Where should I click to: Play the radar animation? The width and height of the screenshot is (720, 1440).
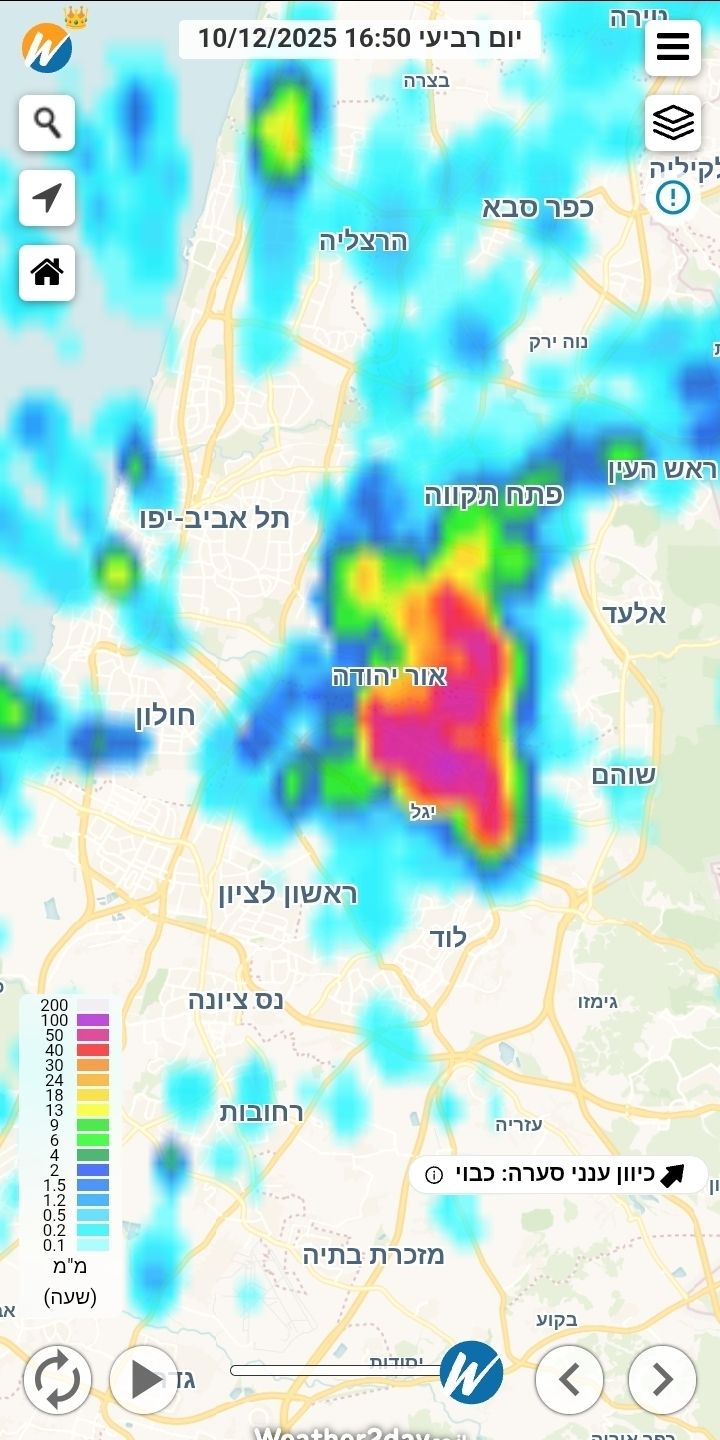click(144, 1380)
